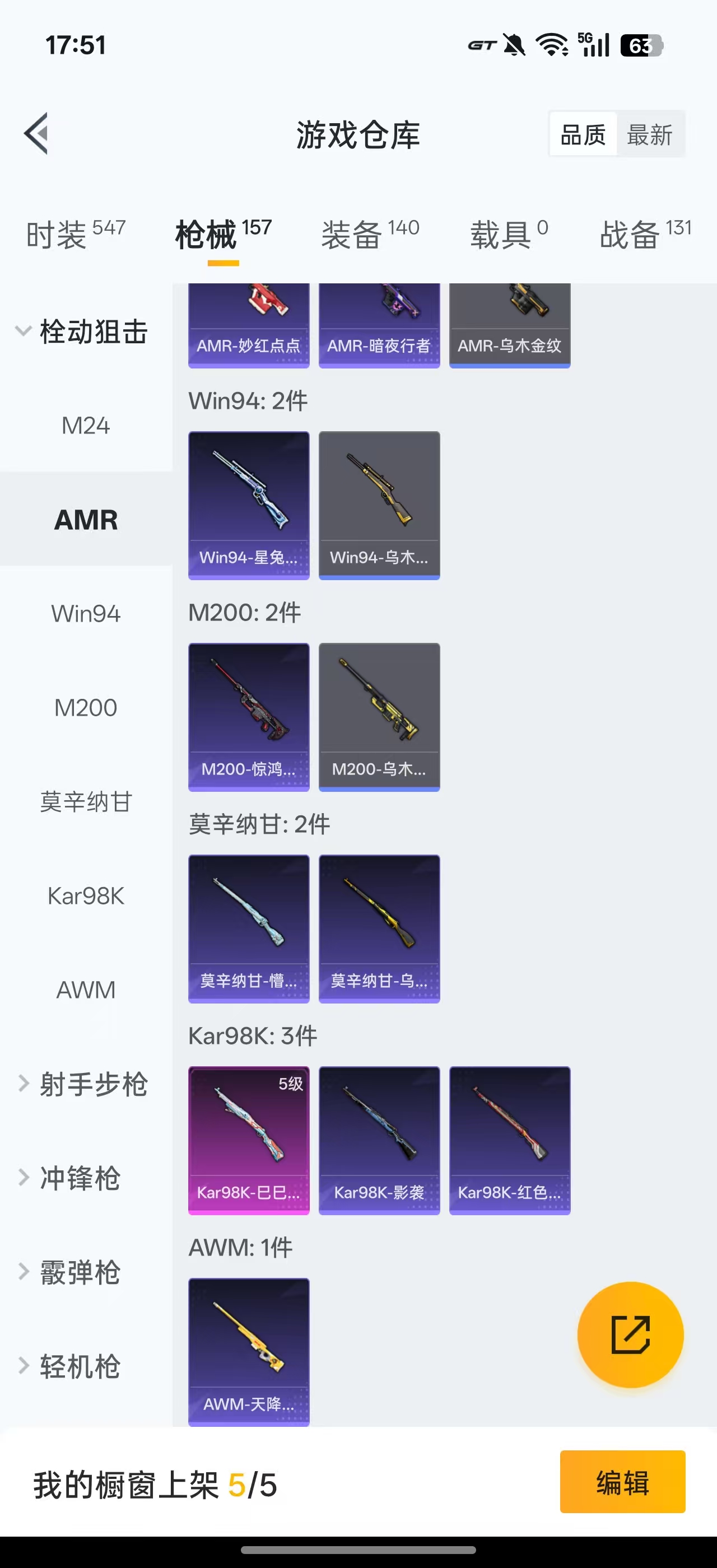Open the AMR-暗夜行者 skin
The width and height of the screenshot is (717, 1568).
(379, 326)
